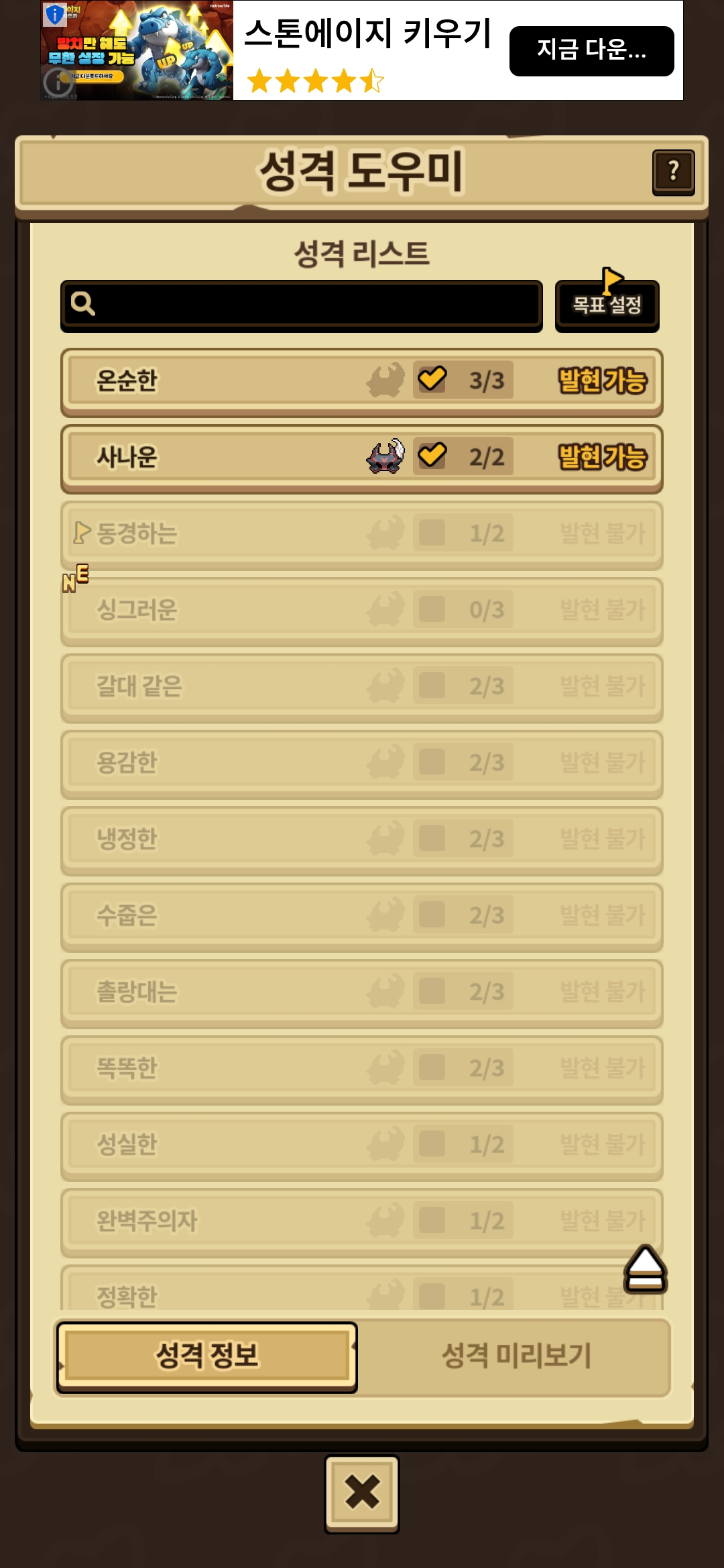The height and width of the screenshot is (1568, 724).
Task: Open the 완벽주의자 personality row
Action: [x=362, y=1222]
